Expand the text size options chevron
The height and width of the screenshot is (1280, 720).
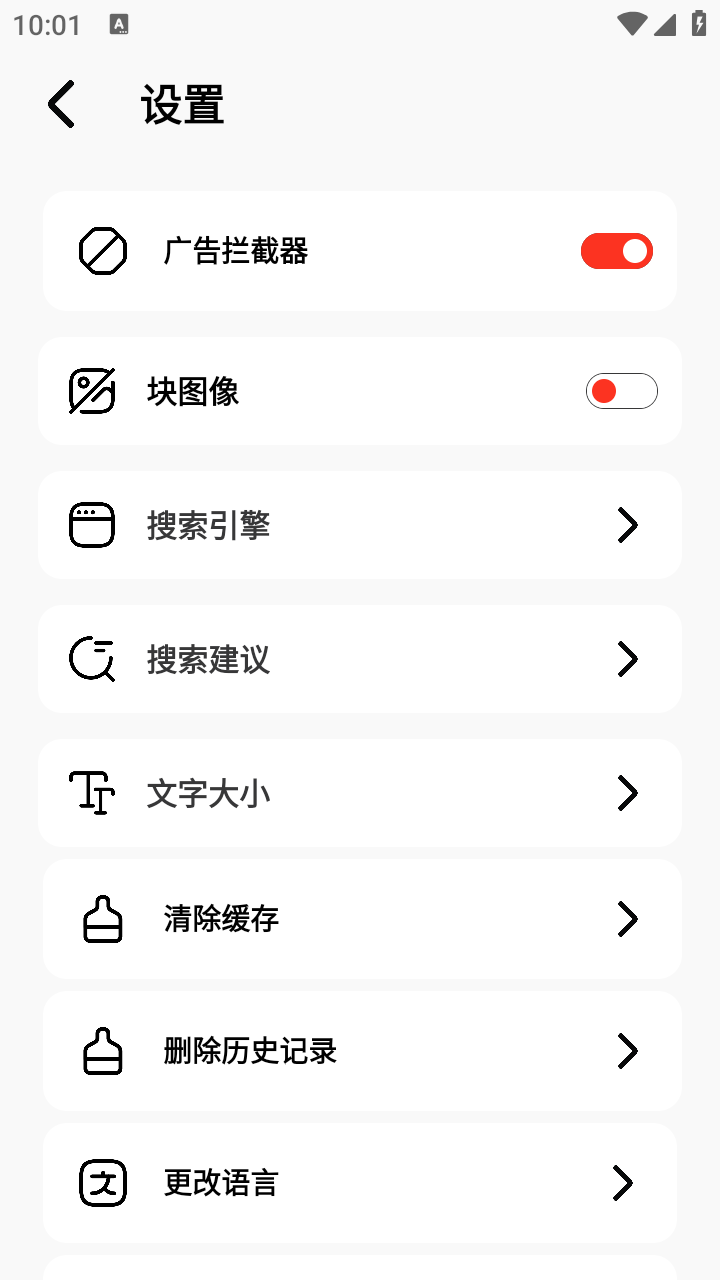tap(627, 793)
